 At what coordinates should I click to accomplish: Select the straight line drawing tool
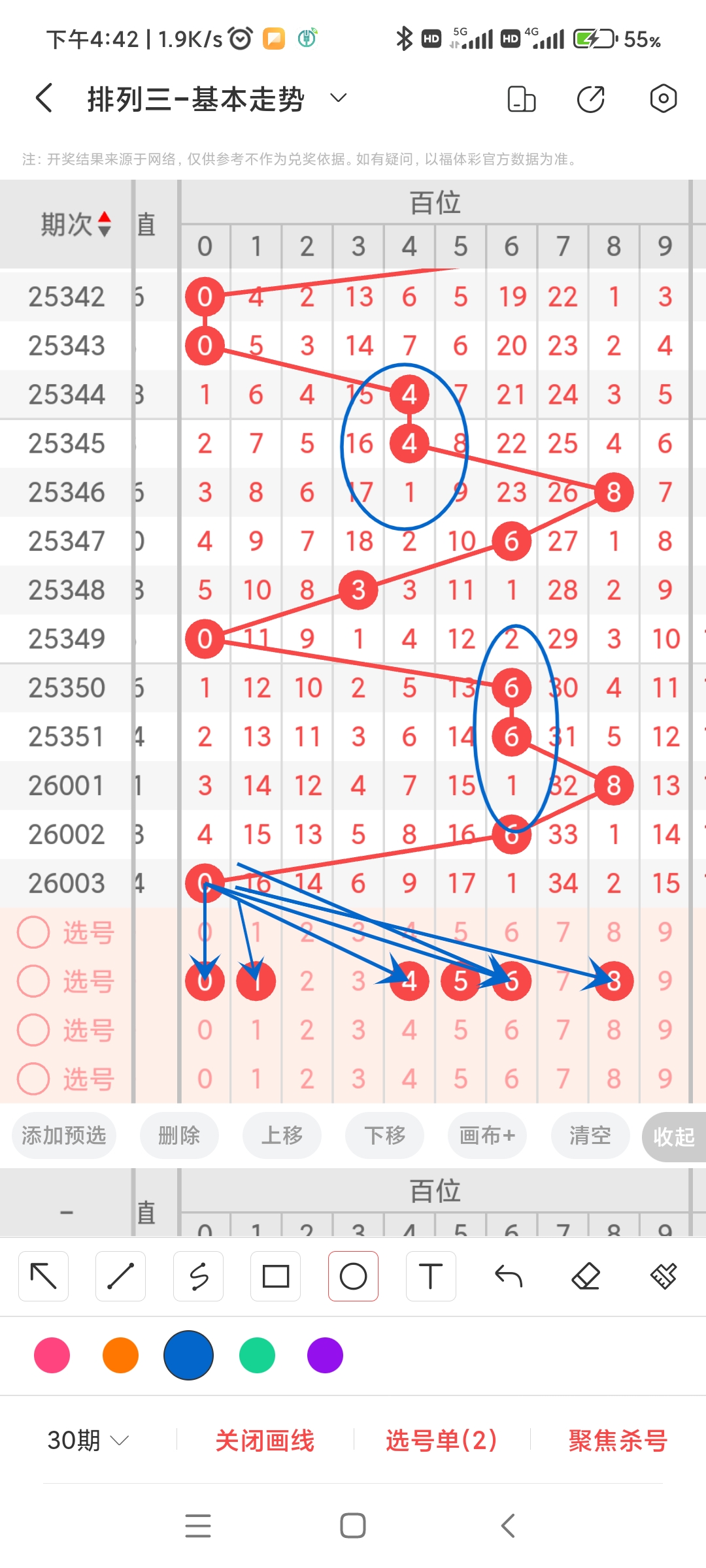[120, 1276]
